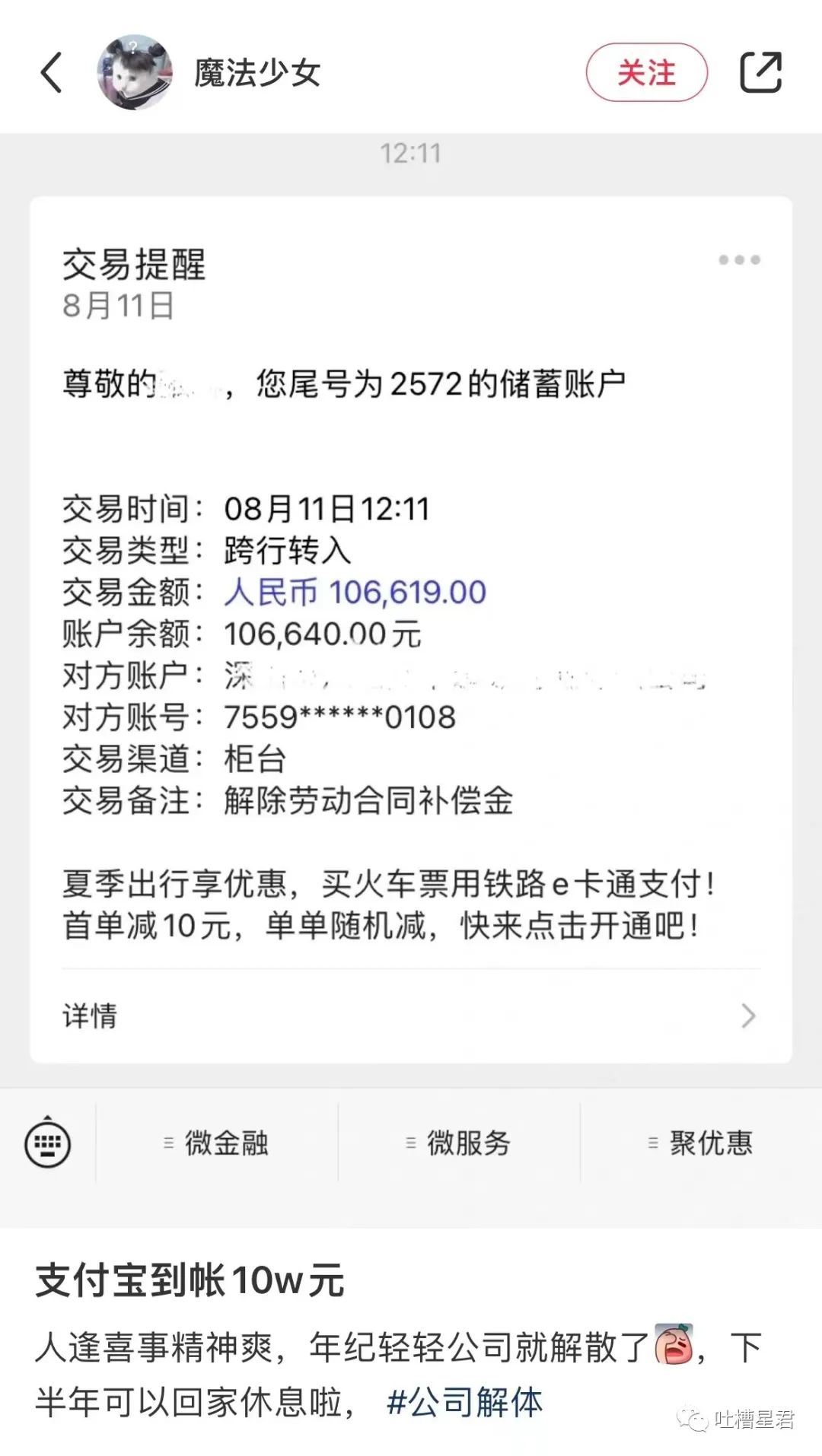This screenshot has height=1456, width=822.
Task: Expand the 微金融 submenu
Action: [169, 1142]
